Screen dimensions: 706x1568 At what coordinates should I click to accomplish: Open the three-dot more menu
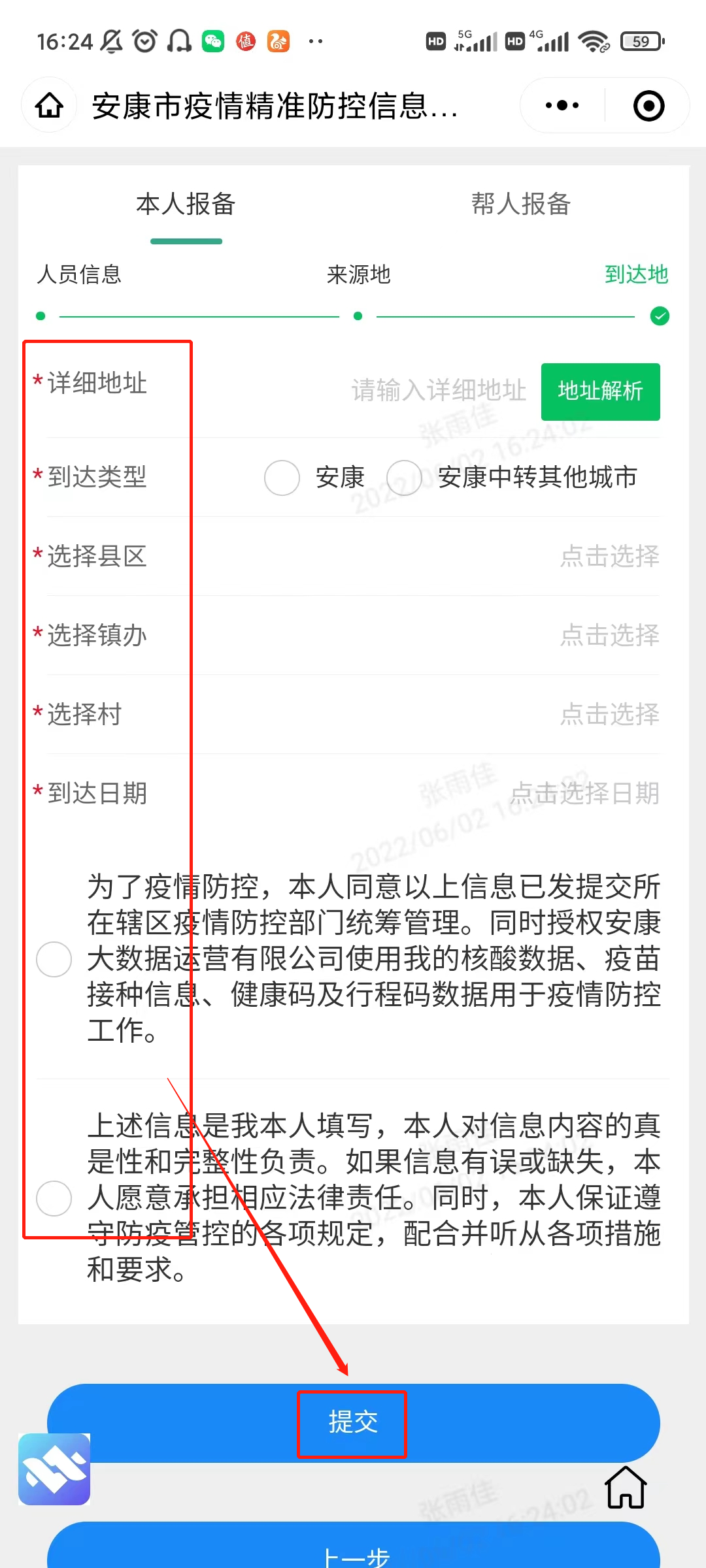pos(562,105)
